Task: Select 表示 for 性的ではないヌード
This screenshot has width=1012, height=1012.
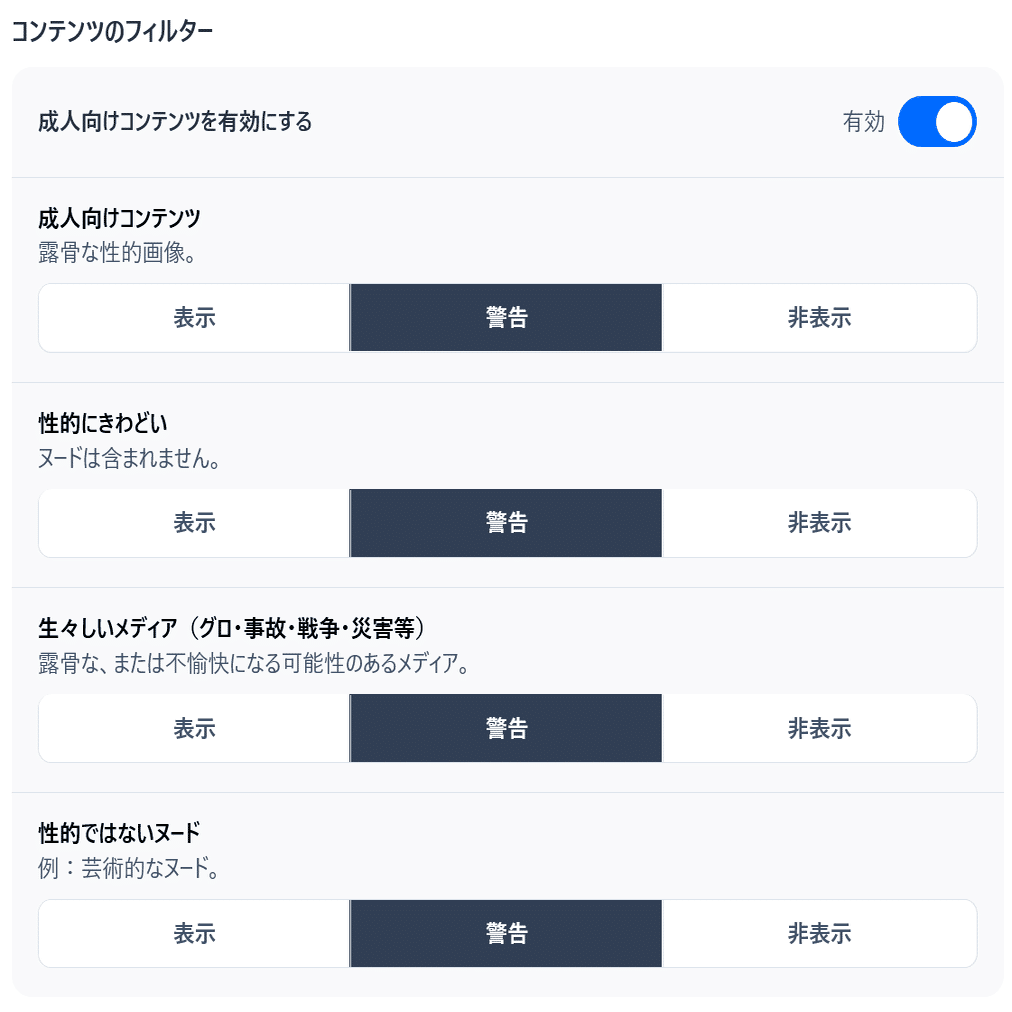Action: pyautogui.click(x=194, y=933)
